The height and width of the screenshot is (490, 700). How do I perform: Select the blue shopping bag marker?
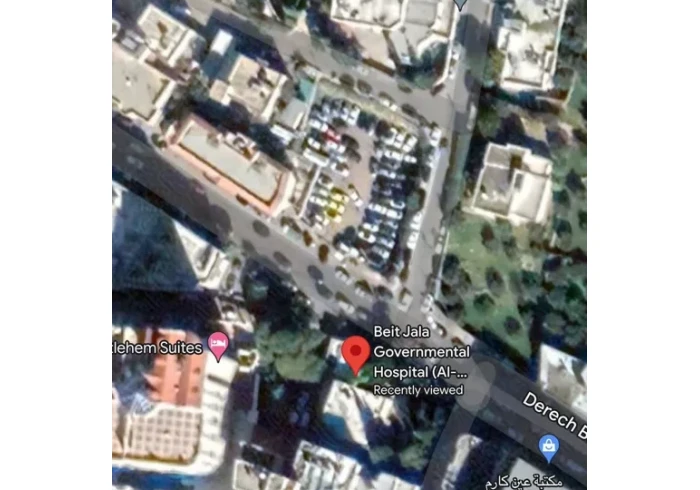point(548,444)
